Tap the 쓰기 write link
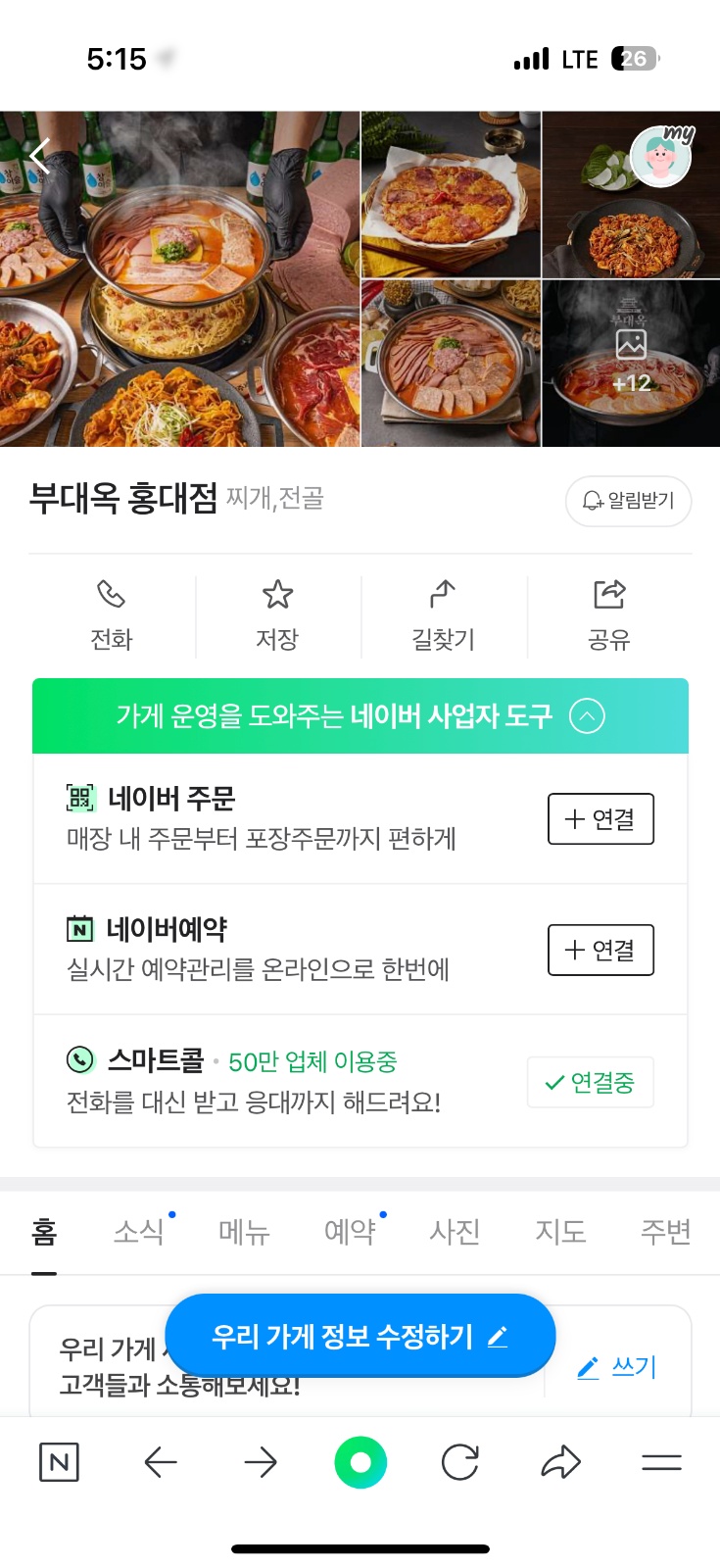 pyautogui.click(x=618, y=1367)
